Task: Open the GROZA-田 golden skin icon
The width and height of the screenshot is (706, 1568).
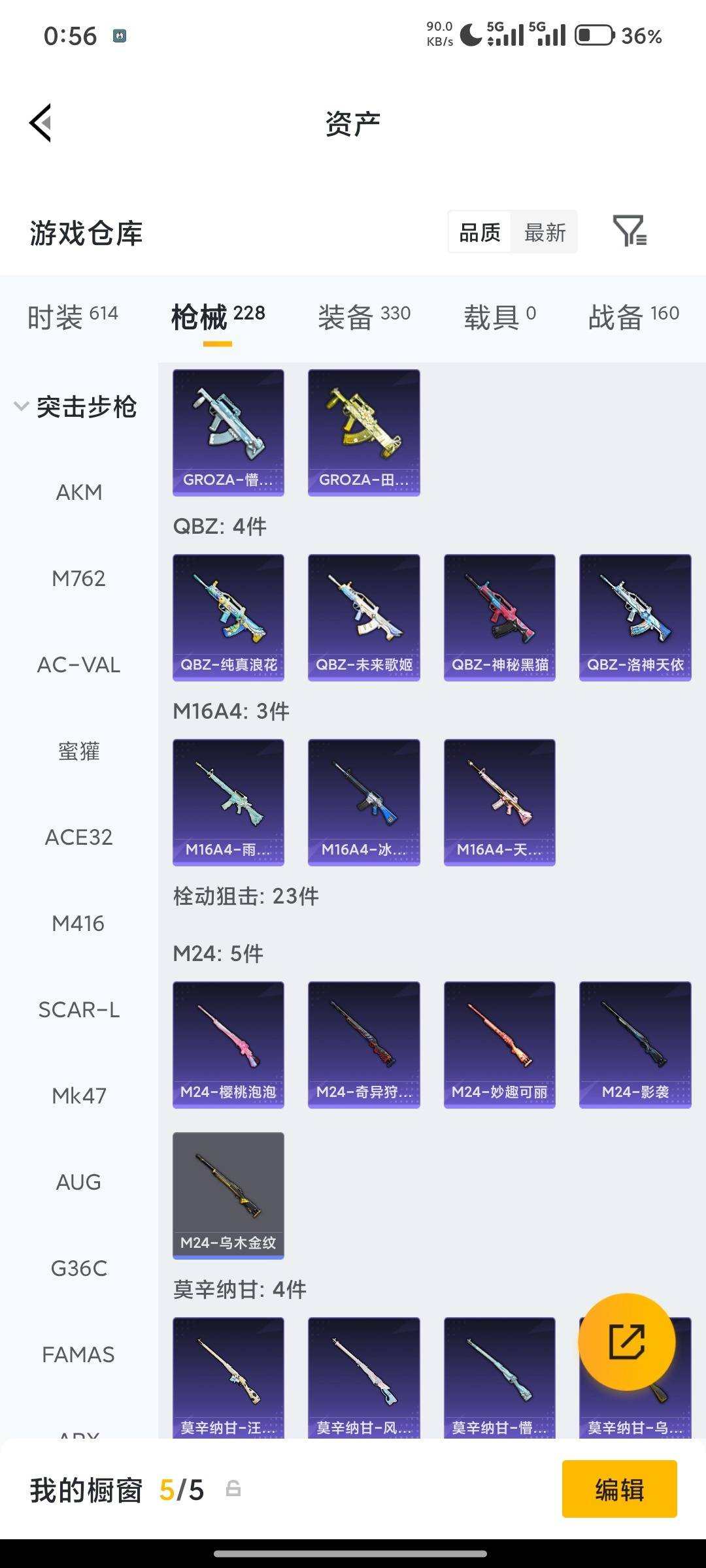Action: click(363, 431)
